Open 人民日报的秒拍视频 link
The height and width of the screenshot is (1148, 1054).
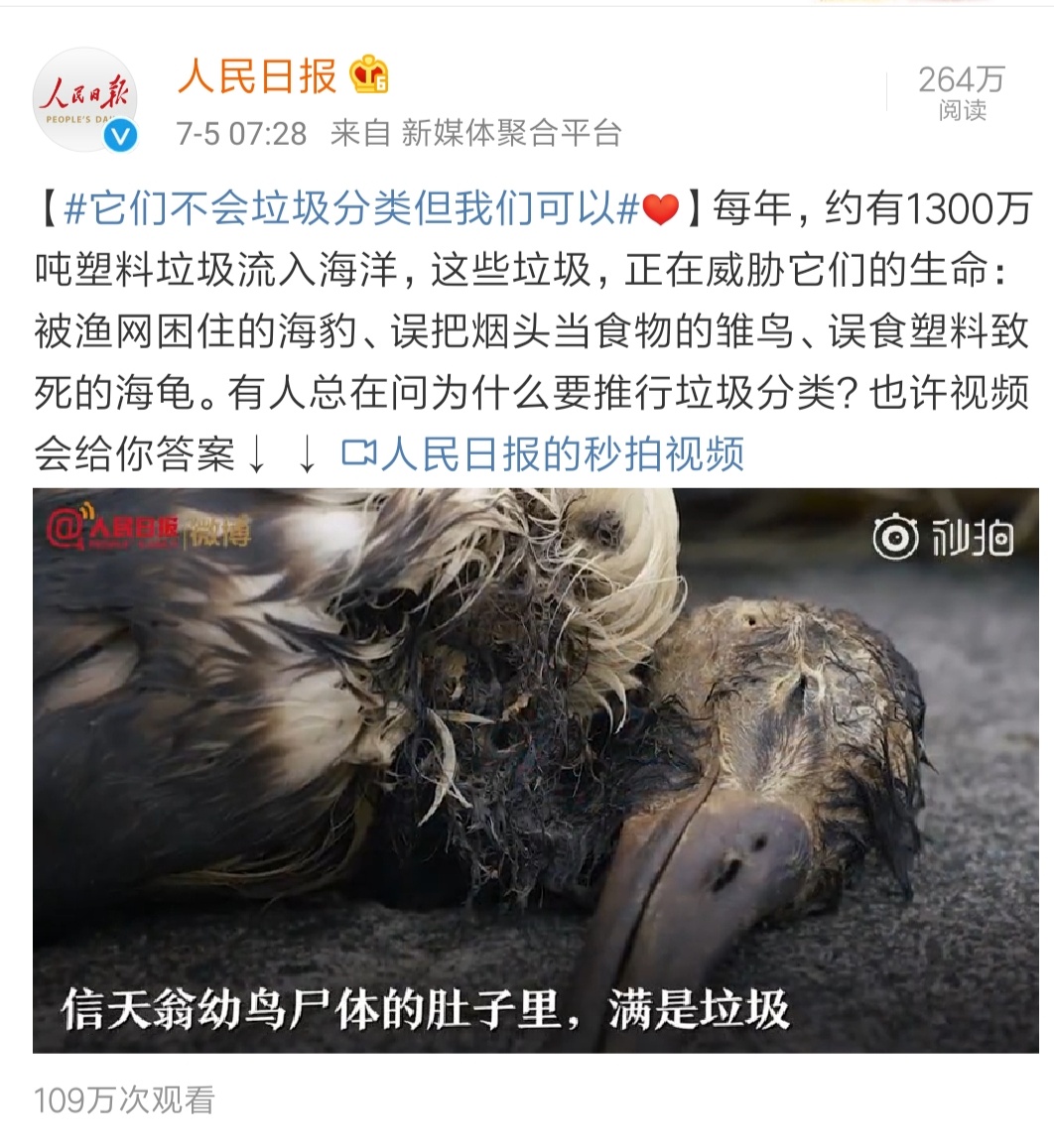(542, 453)
